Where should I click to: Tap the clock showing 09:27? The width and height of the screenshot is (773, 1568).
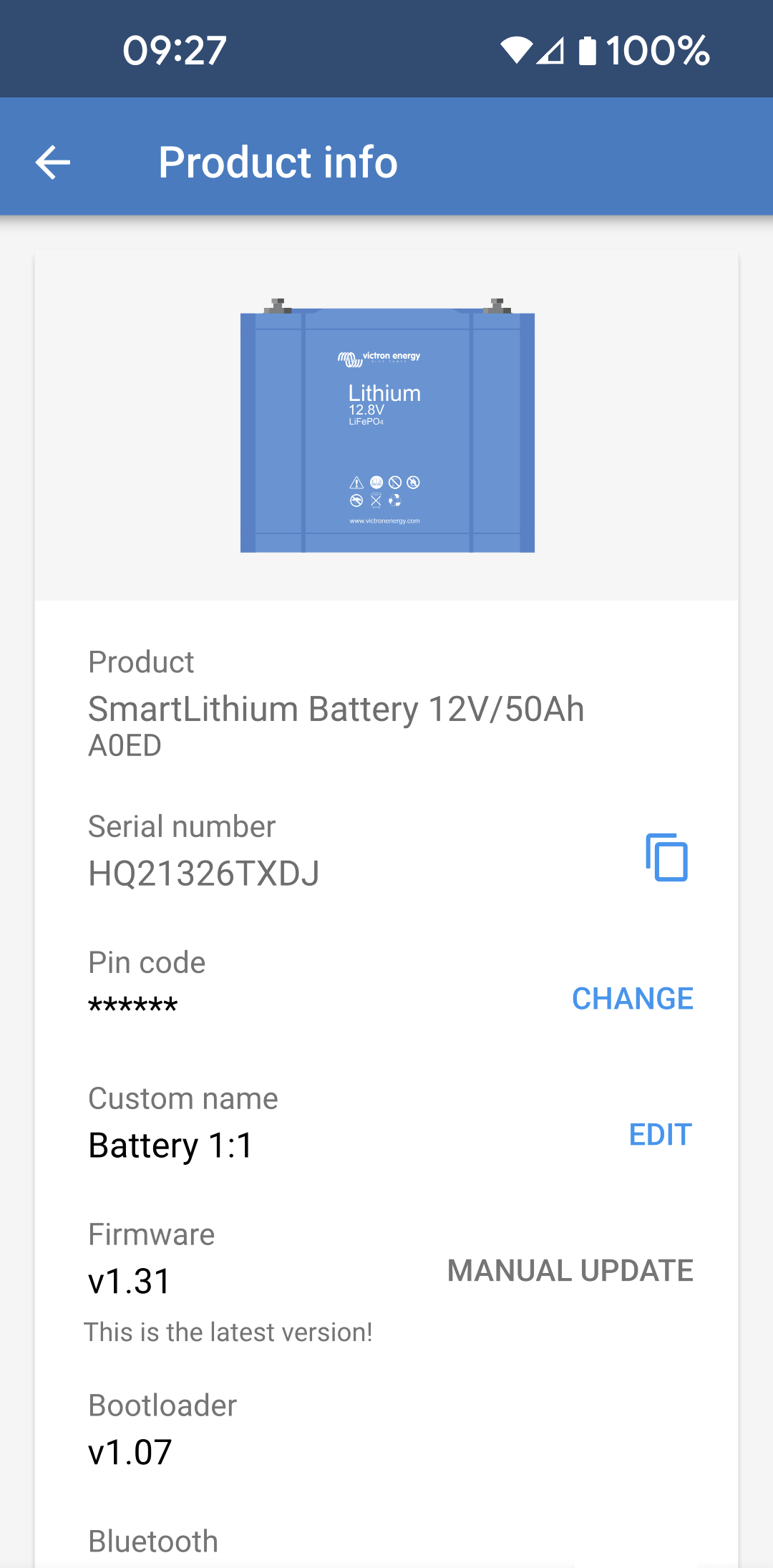click(174, 49)
